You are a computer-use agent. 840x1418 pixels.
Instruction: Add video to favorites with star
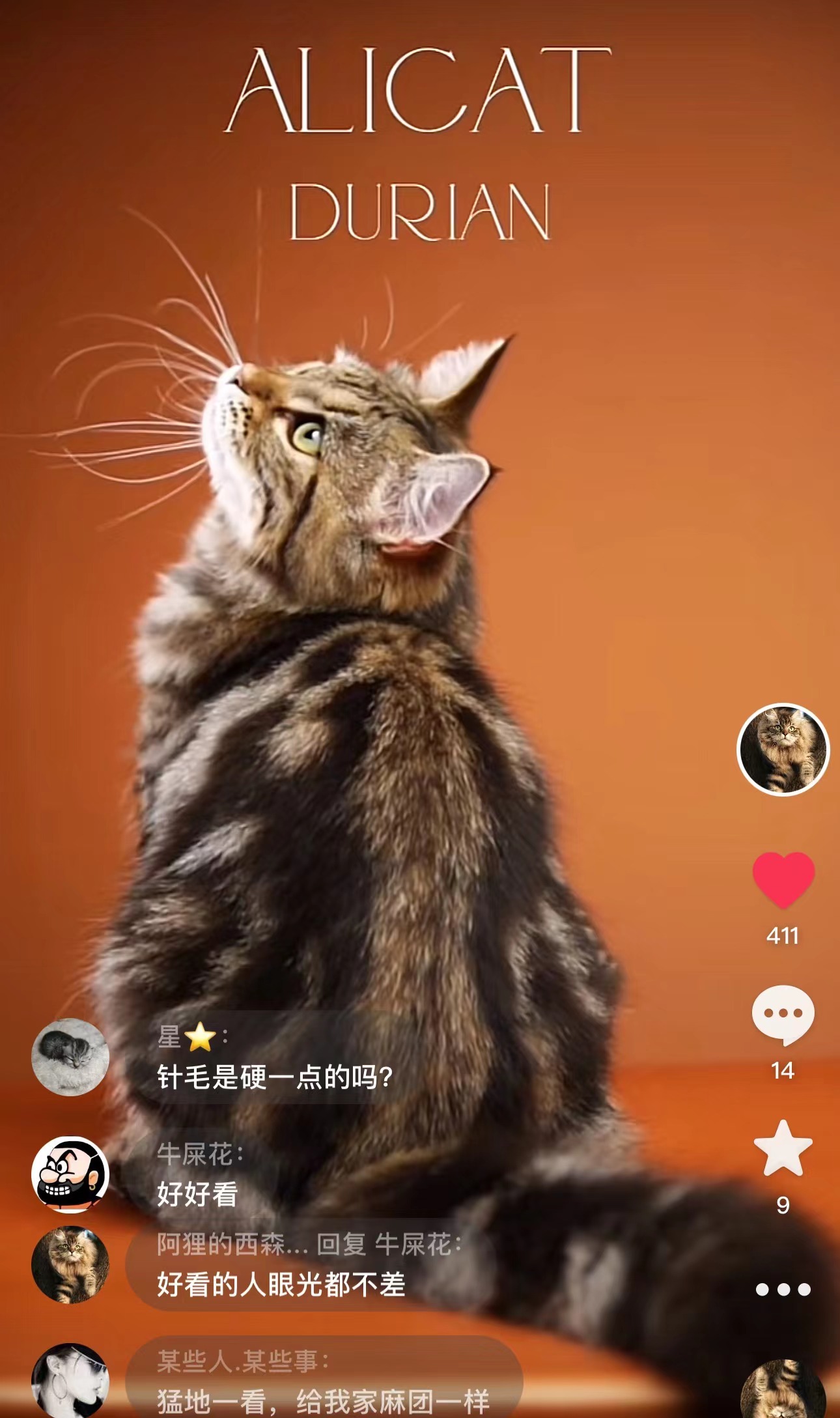click(783, 1149)
